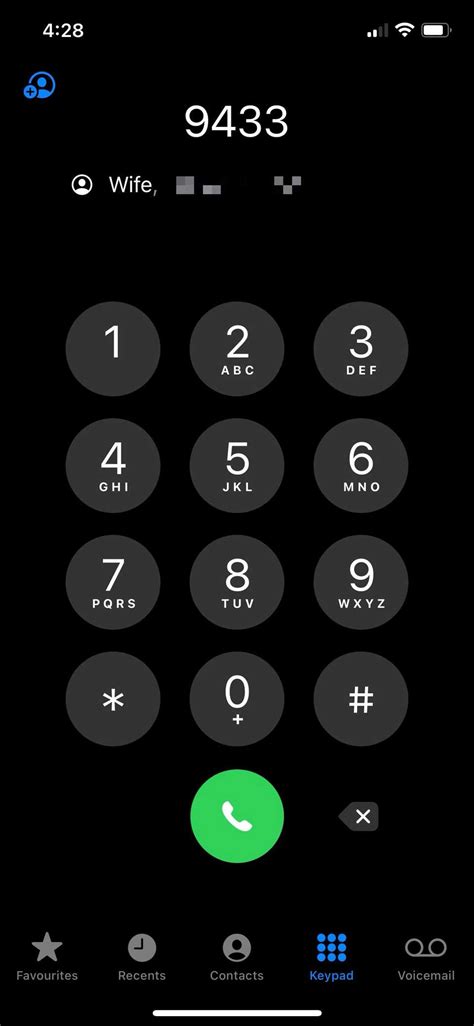Enter the 8 TUV key

[x=237, y=582]
